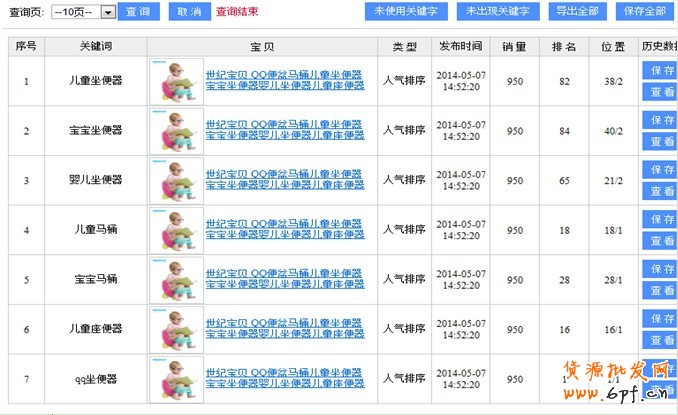View history for 婴儿坐便器 row
This screenshot has height=415, width=678.
click(661, 191)
